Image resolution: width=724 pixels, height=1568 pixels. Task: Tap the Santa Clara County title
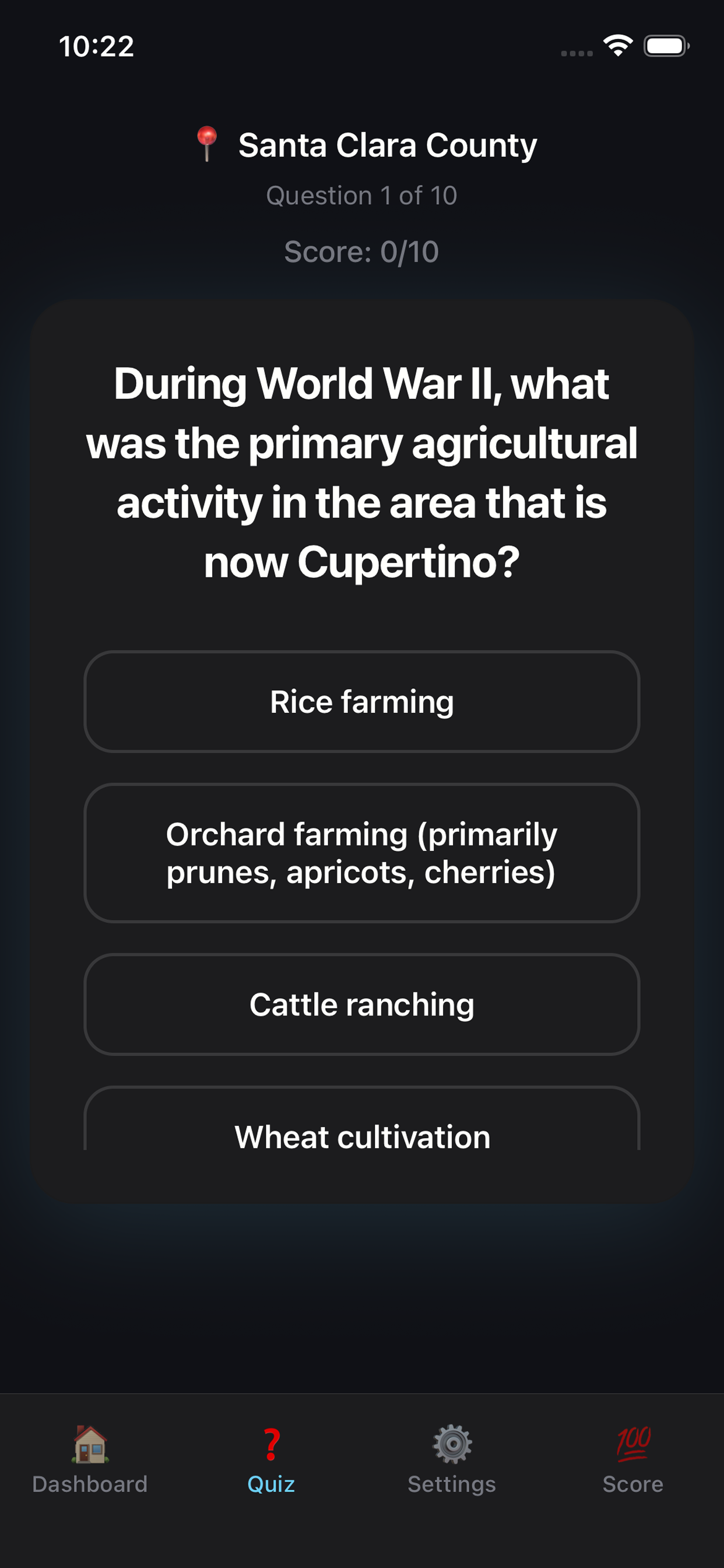point(387,144)
